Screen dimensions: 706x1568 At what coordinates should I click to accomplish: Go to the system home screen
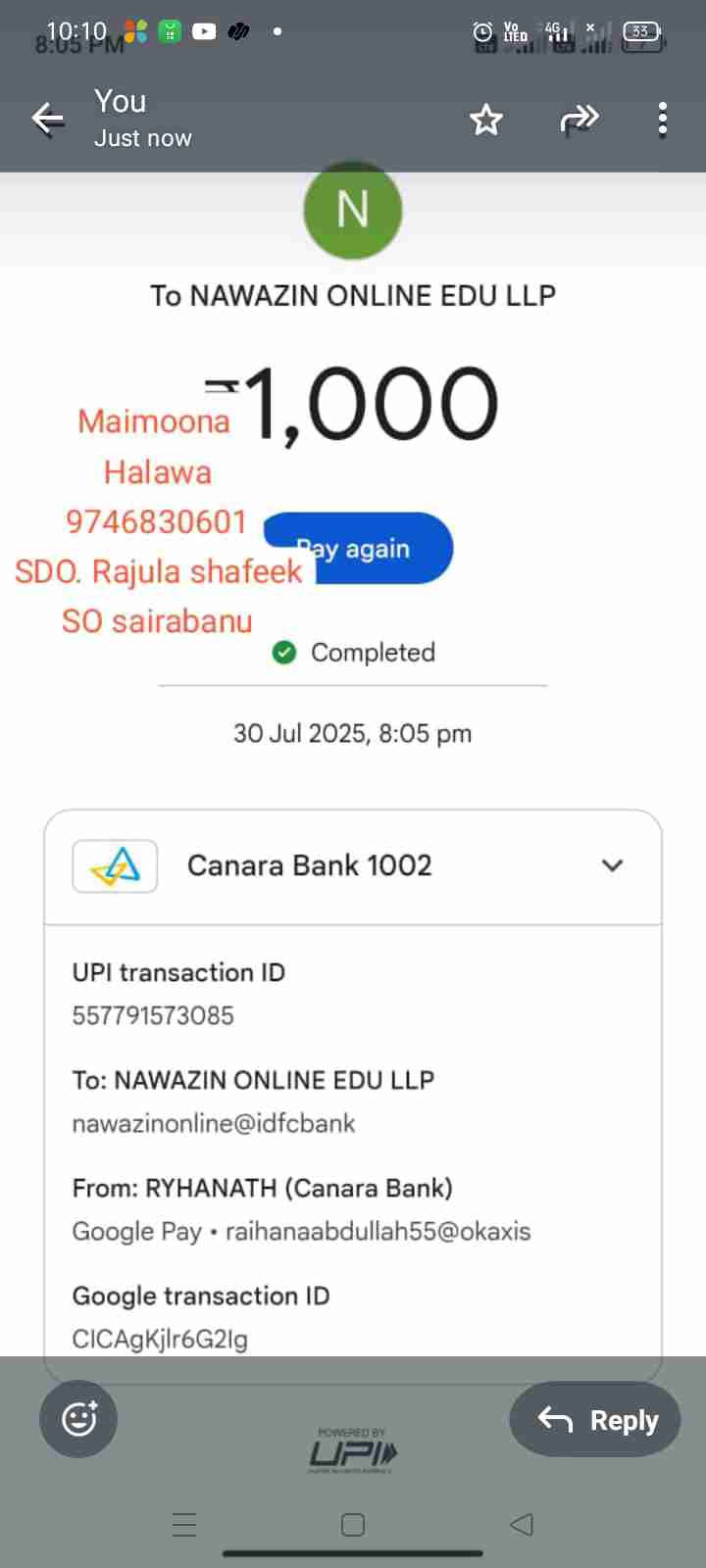click(x=353, y=1525)
